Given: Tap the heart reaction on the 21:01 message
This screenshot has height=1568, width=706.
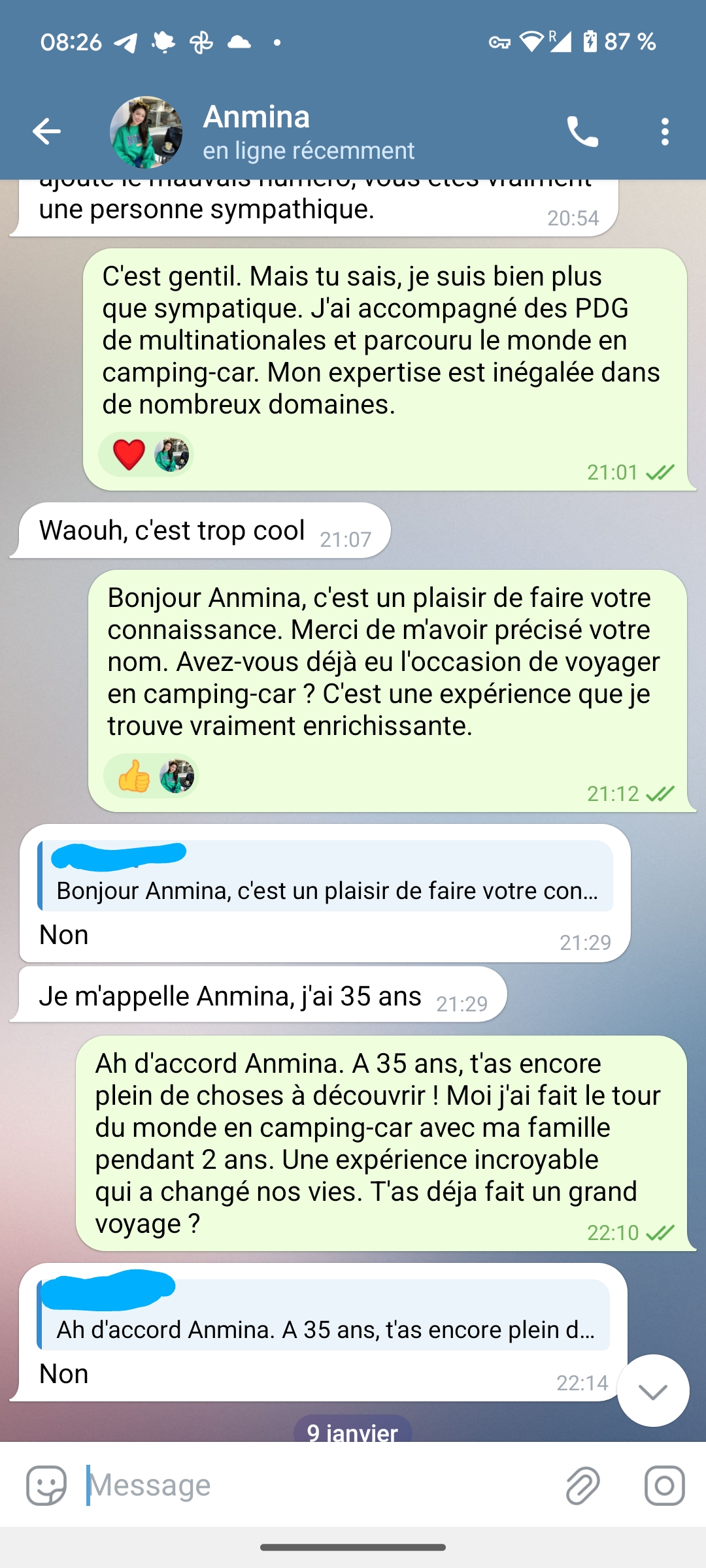Looking at the screenshot, I should 129,455.
